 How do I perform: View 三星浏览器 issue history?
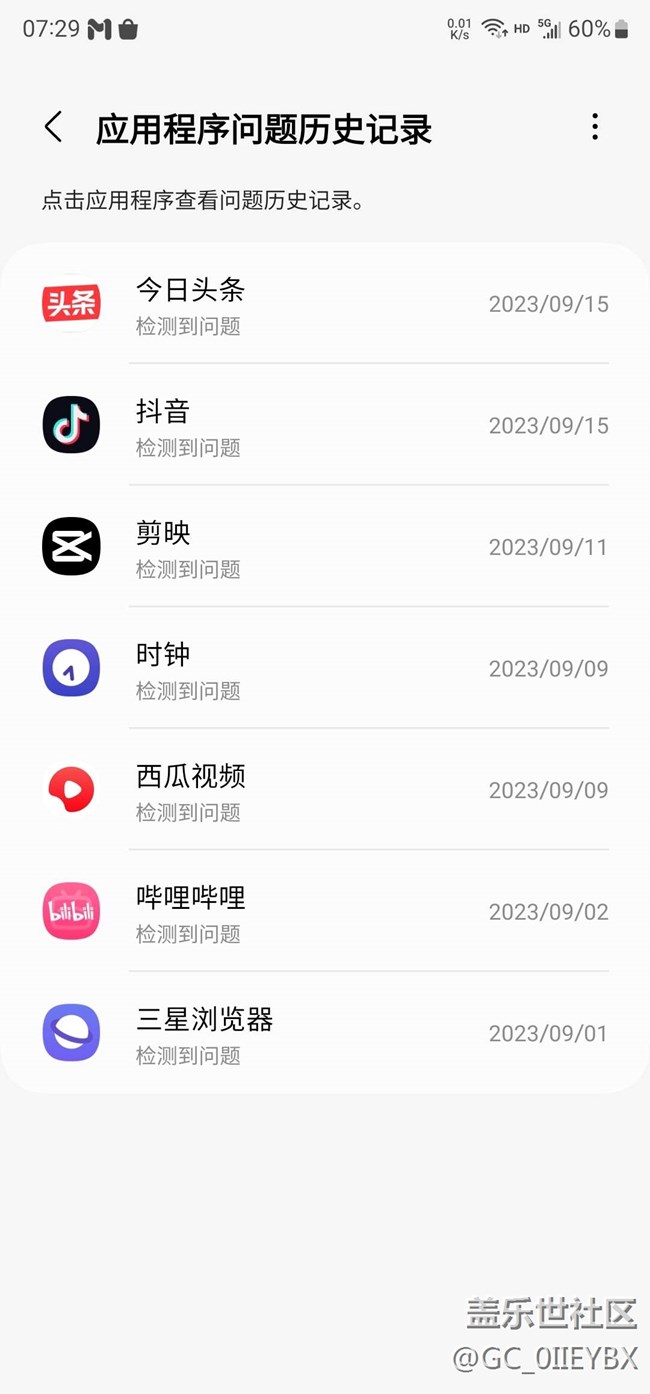[x=325, y=1033]
